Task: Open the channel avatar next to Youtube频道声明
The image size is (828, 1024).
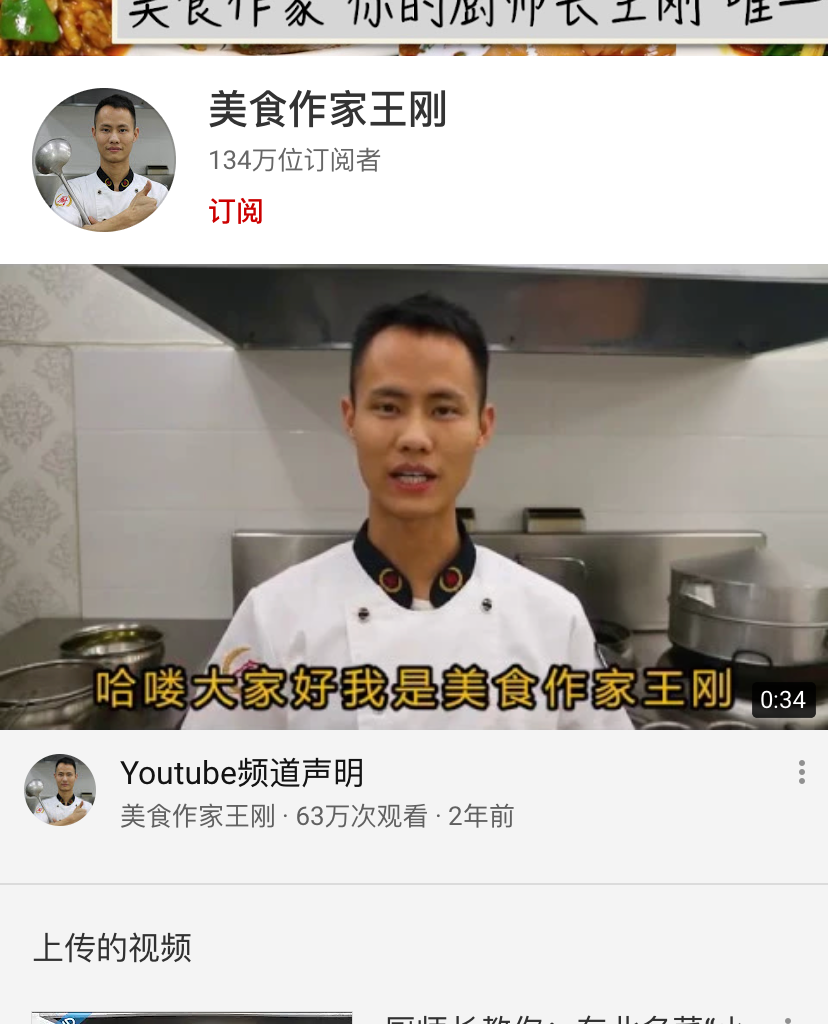Action: pos(60,790)
